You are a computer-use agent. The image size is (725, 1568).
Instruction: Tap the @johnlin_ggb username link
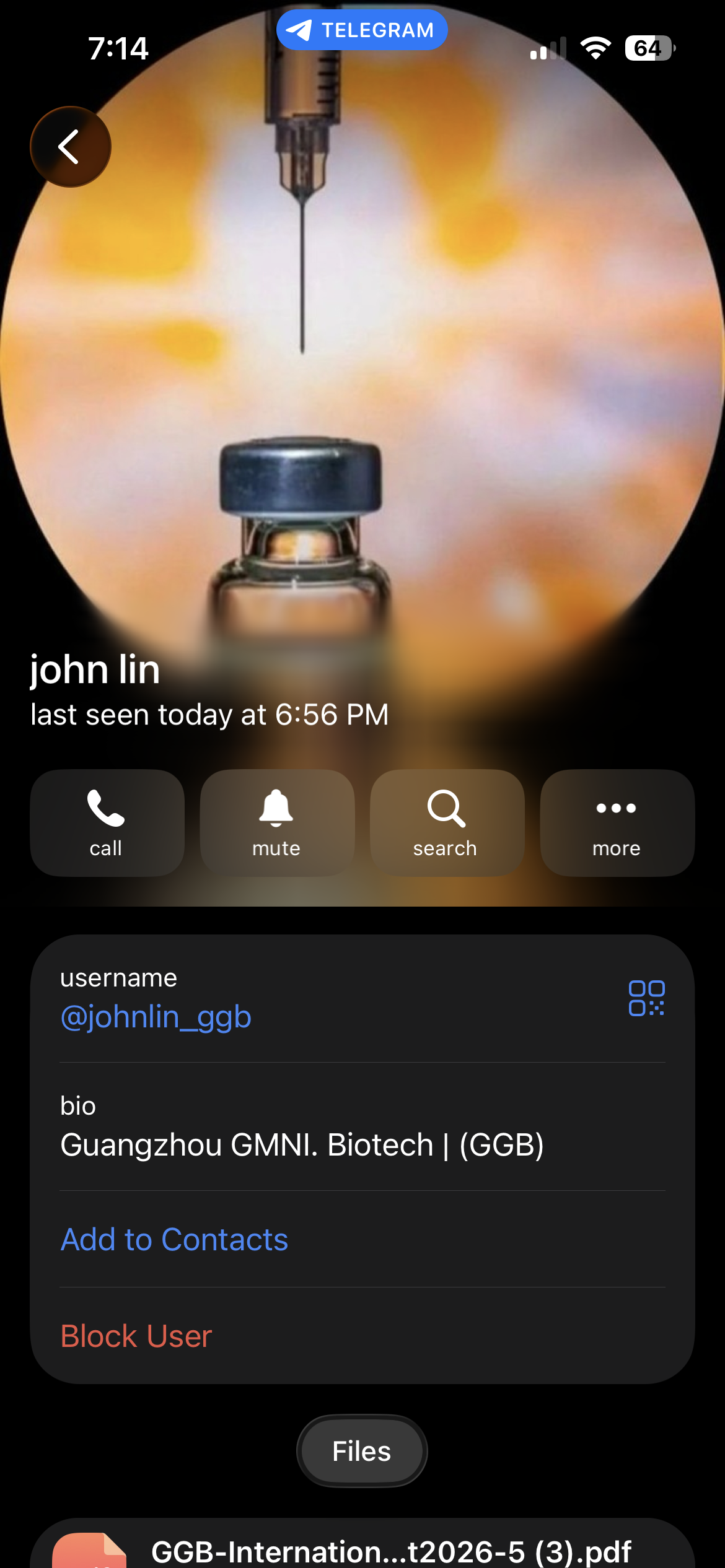(x=156, y=1017)
